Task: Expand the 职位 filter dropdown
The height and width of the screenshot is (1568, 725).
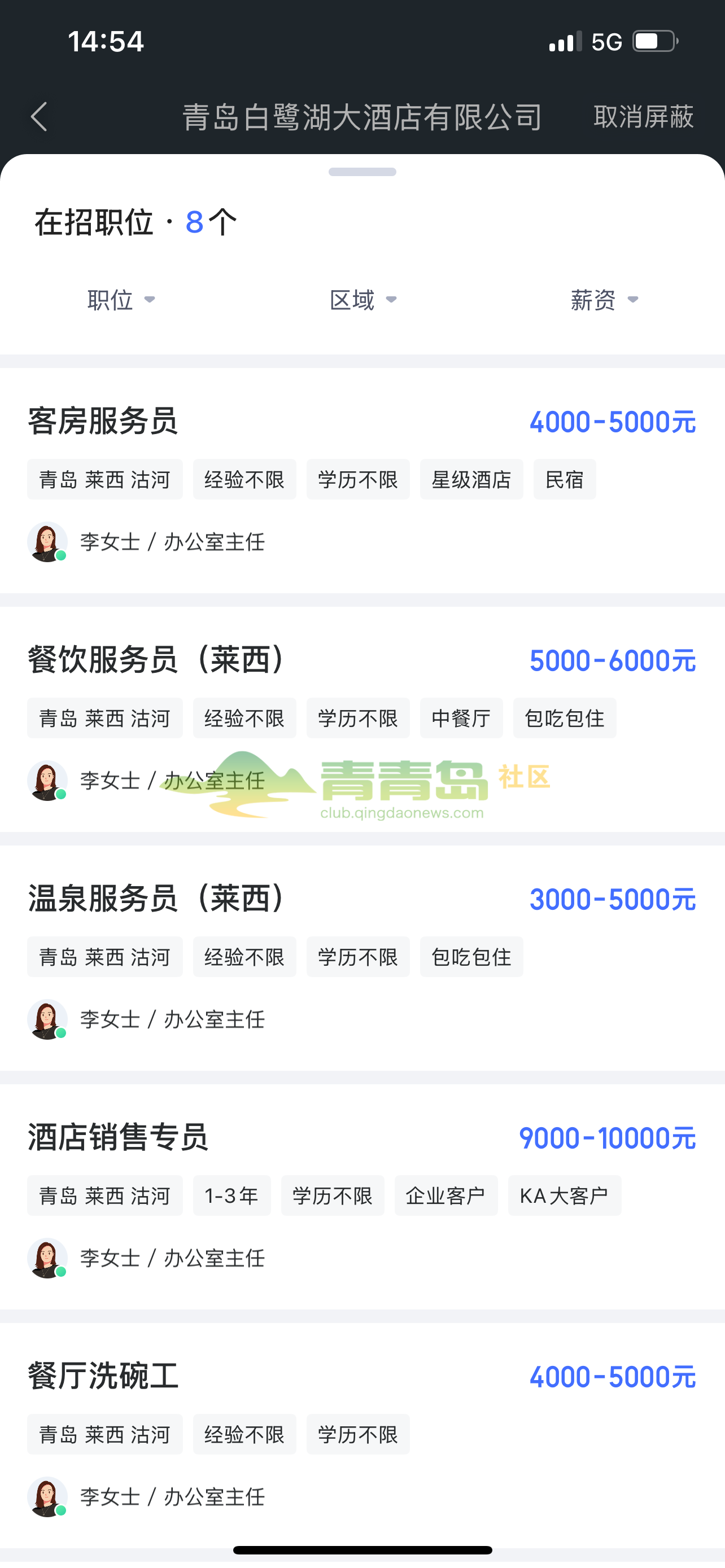Action: click(x=121, y=300)
